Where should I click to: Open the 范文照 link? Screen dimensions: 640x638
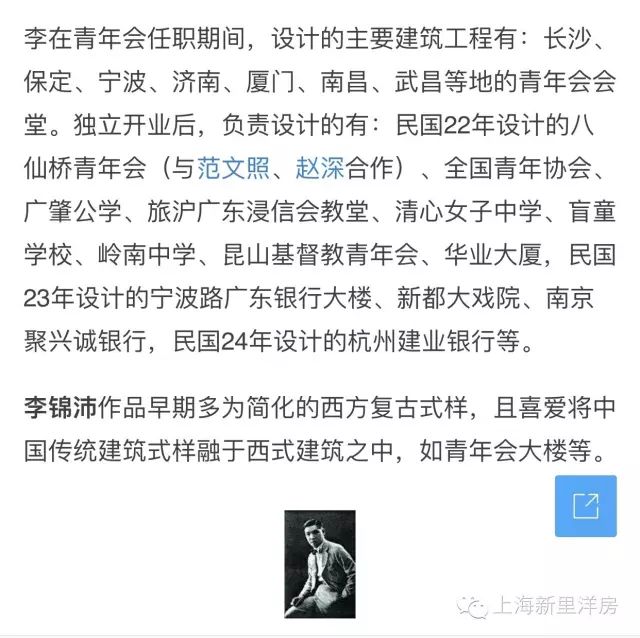coord(234,167)
